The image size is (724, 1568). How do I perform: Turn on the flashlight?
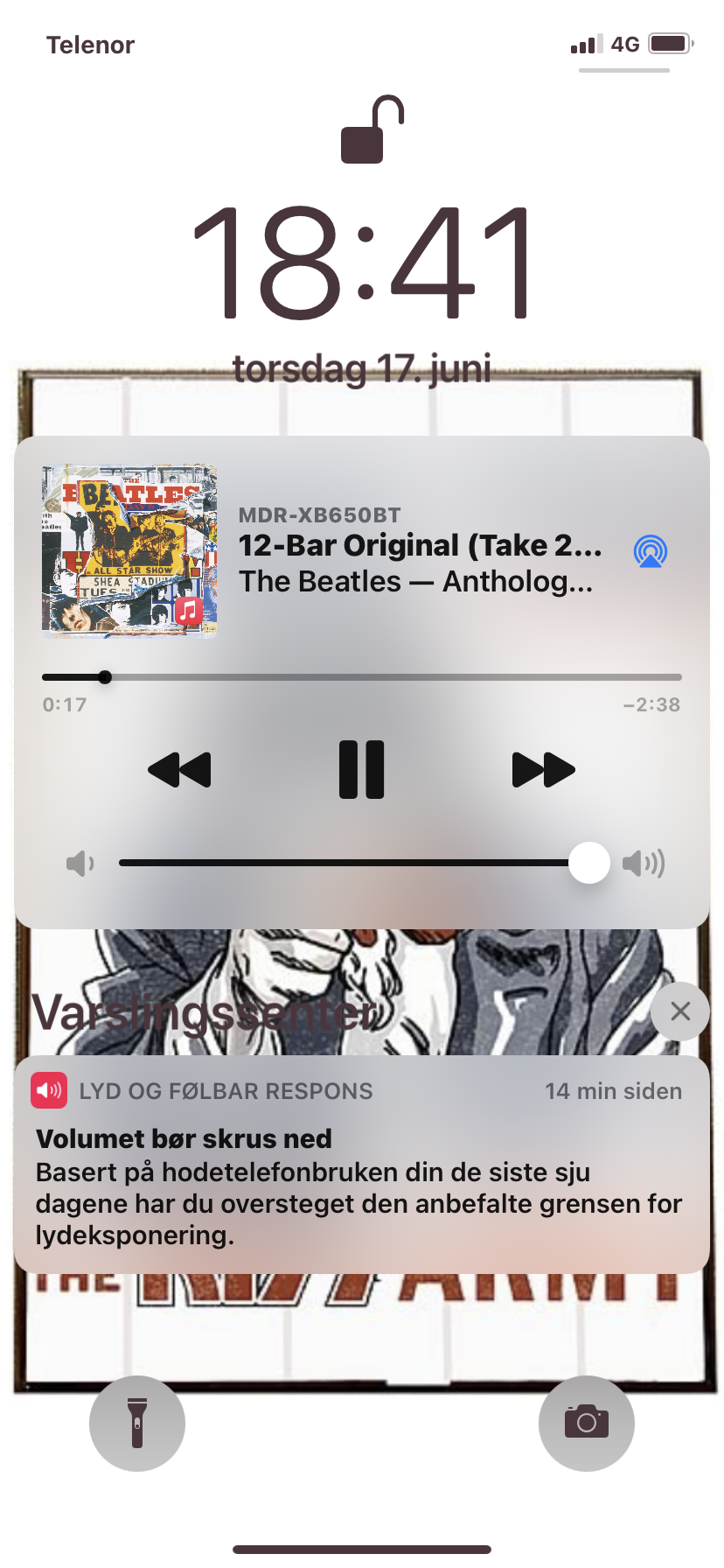[137, 1423]
